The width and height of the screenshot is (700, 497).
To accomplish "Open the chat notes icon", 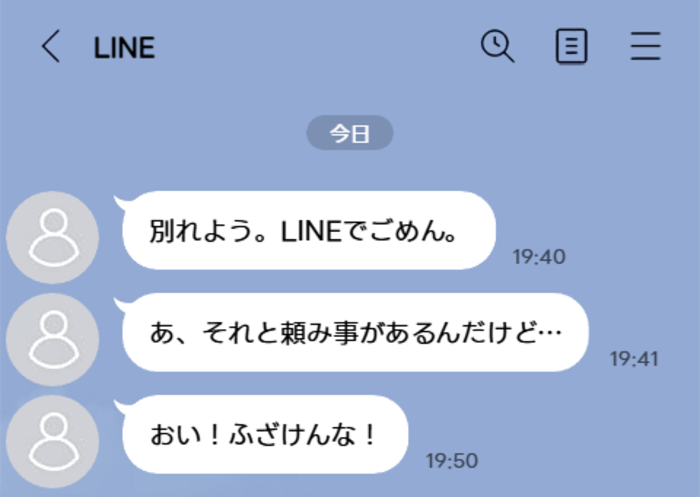I will [x=571, y=46].
